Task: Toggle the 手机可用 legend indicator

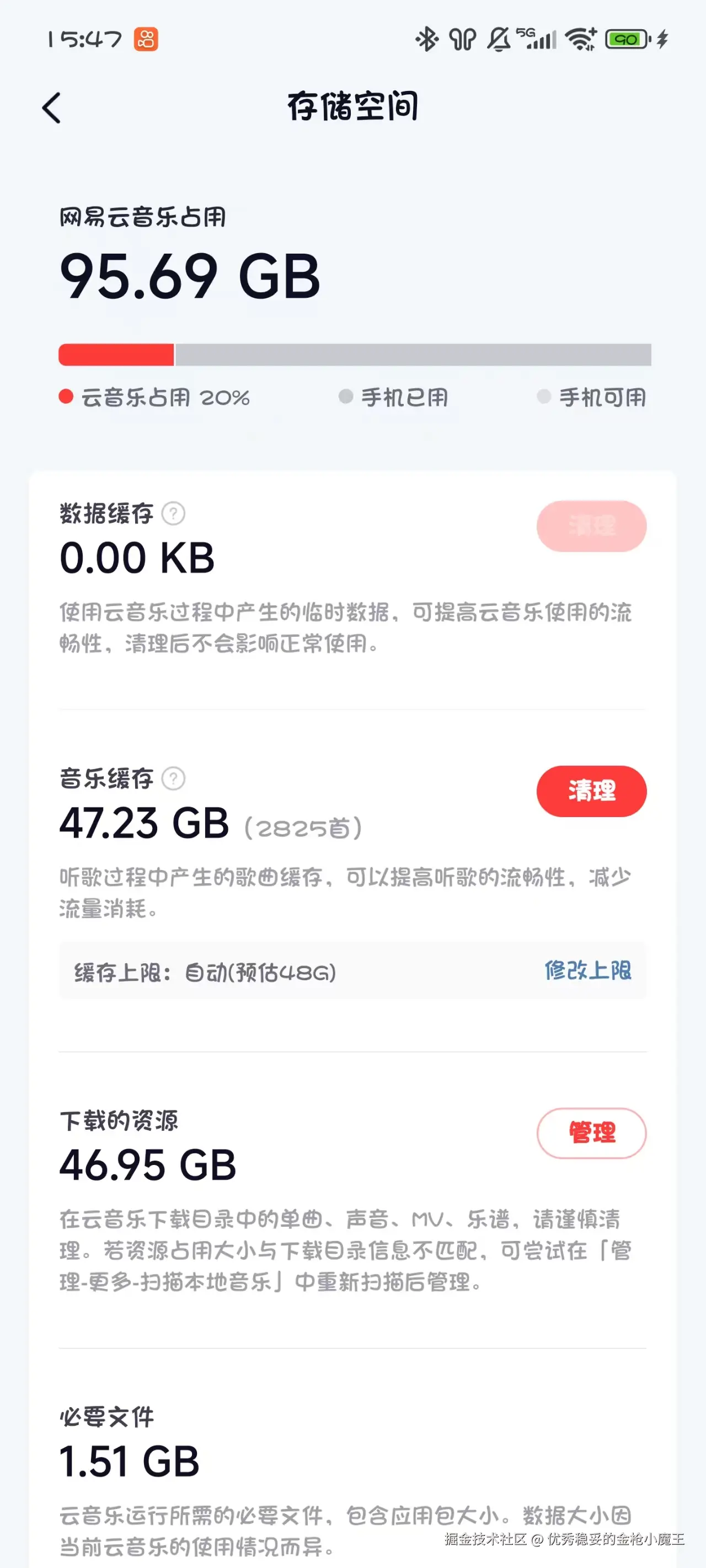Action: point(544,396)
